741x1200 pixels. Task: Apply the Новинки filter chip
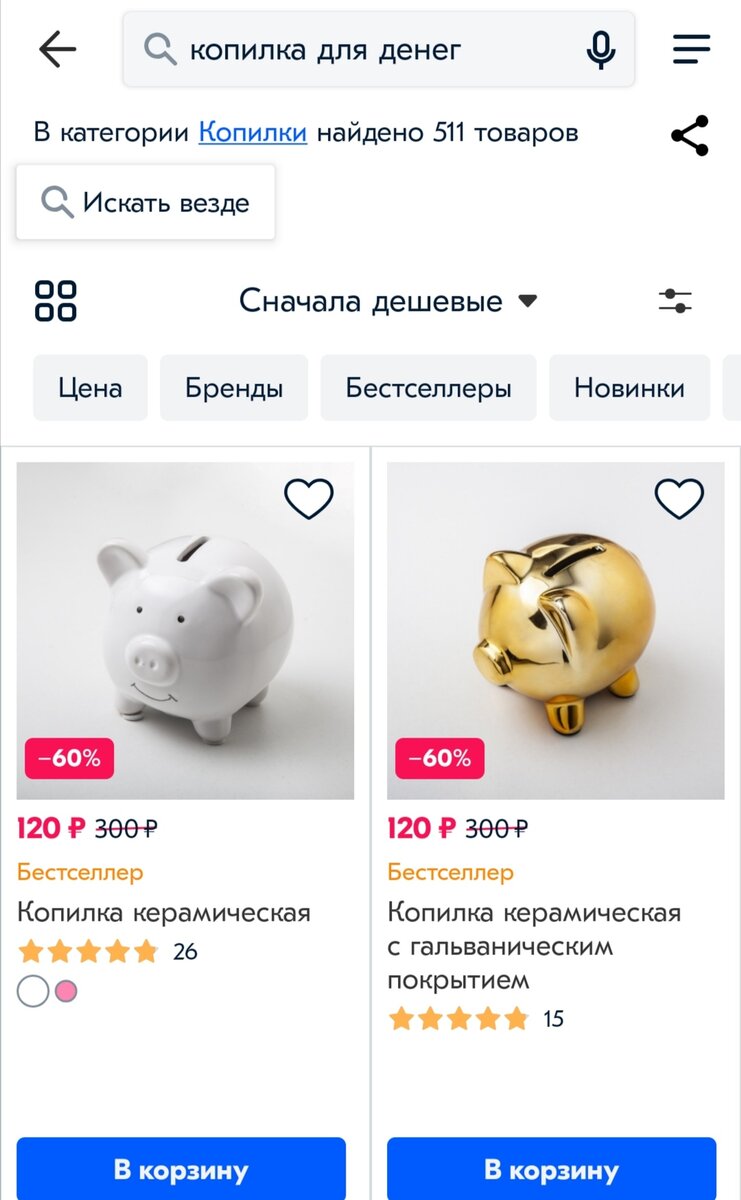pos(629,388)
